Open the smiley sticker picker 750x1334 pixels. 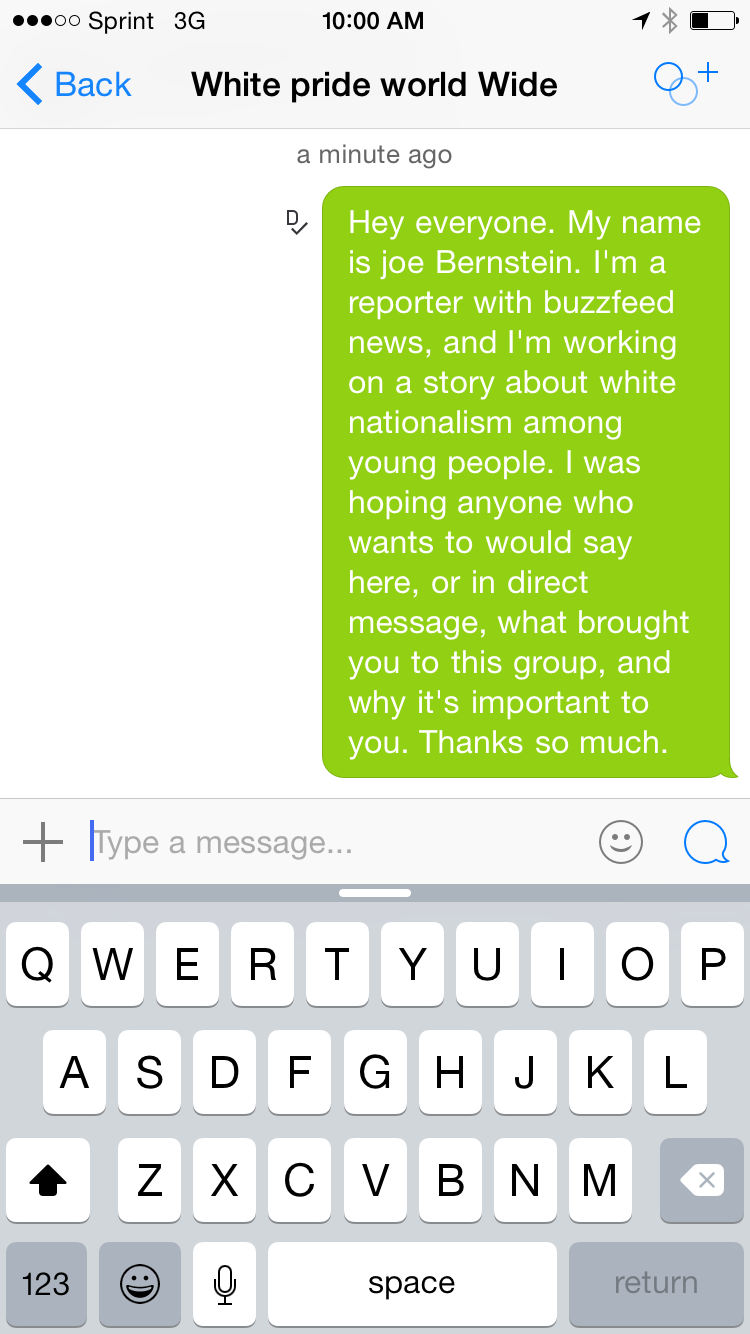coord(621,843)
